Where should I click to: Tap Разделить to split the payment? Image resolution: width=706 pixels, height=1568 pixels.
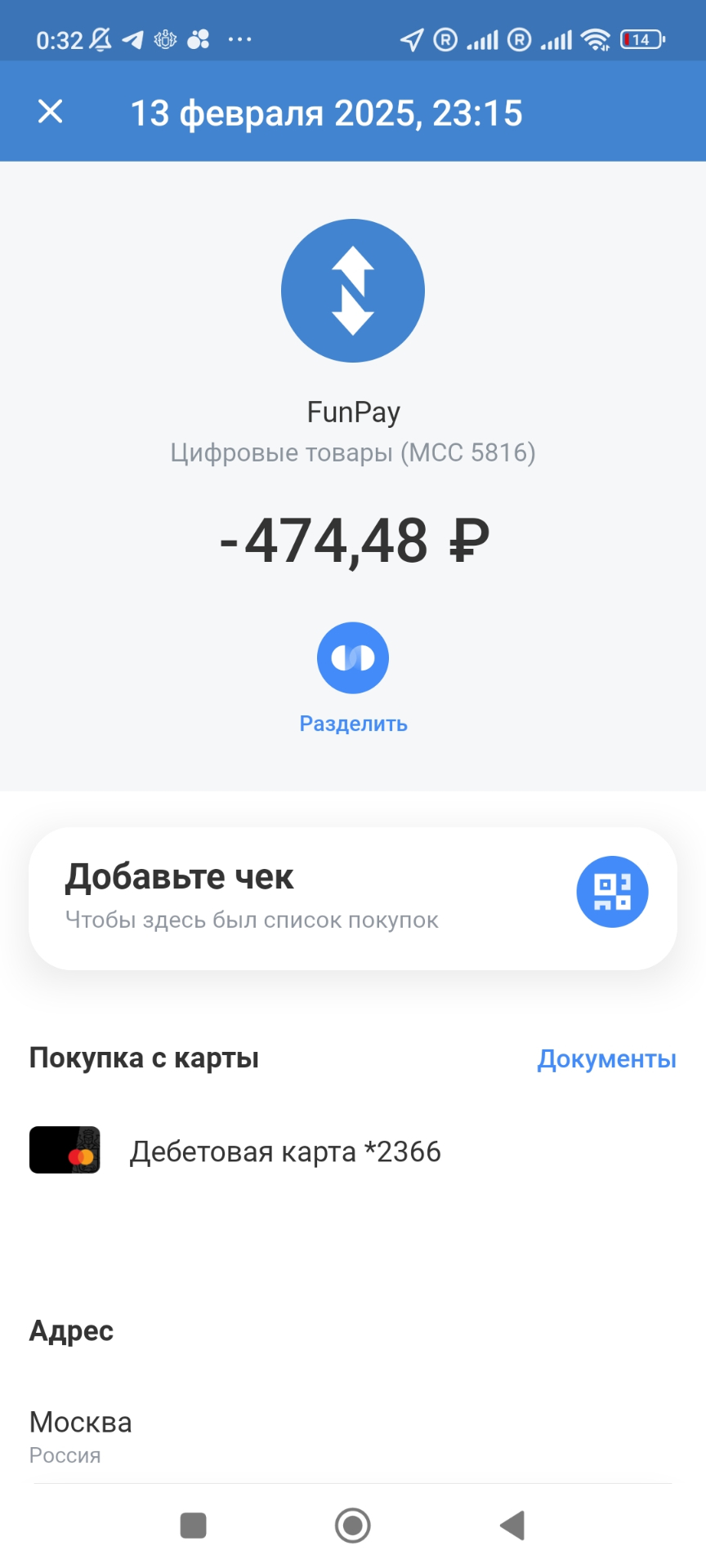353,722
